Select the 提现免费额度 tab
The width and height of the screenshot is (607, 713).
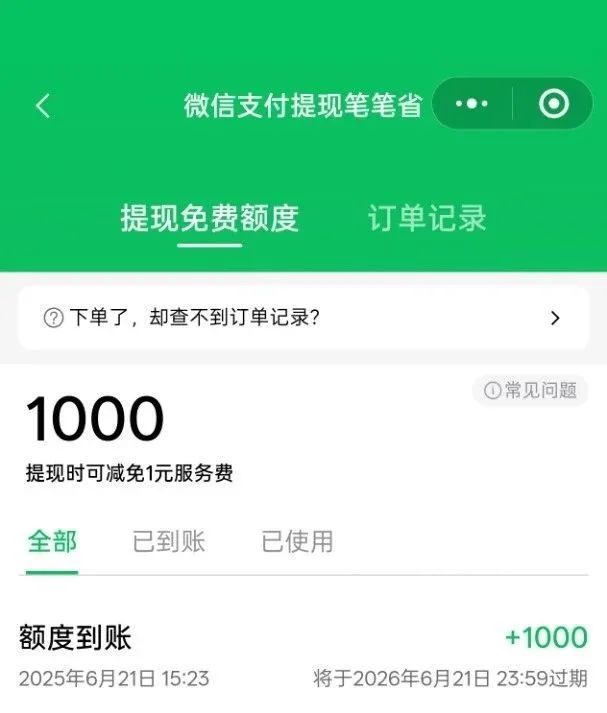click(x=209, y=218)
